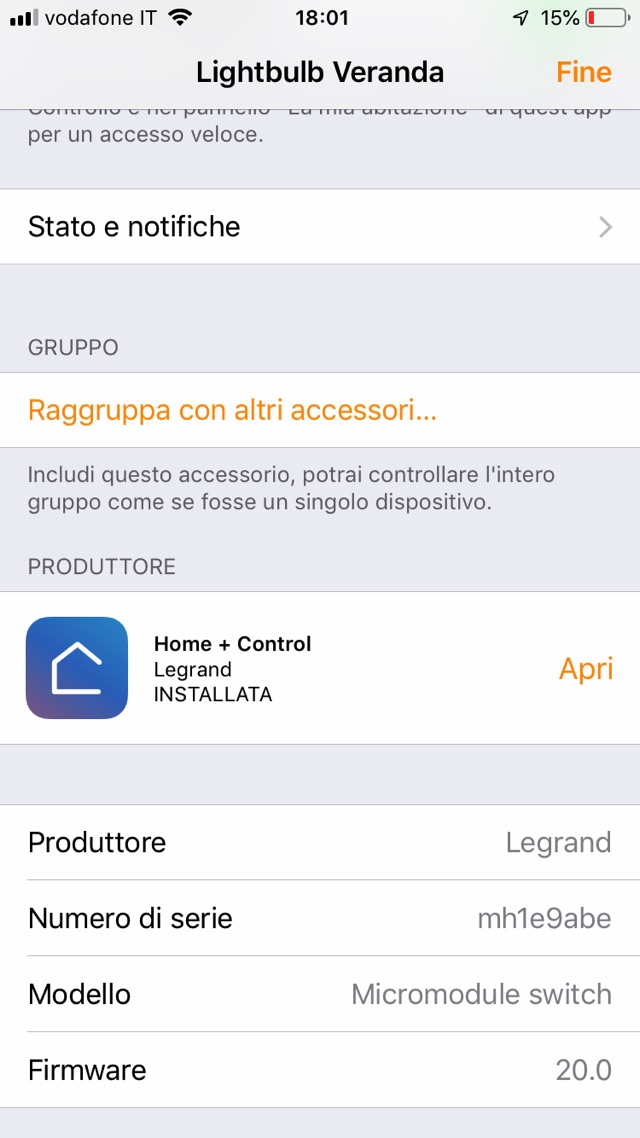Tap Fine to finish editing
This screenshot has width=640, height=1138.
(x=583, y=72)
